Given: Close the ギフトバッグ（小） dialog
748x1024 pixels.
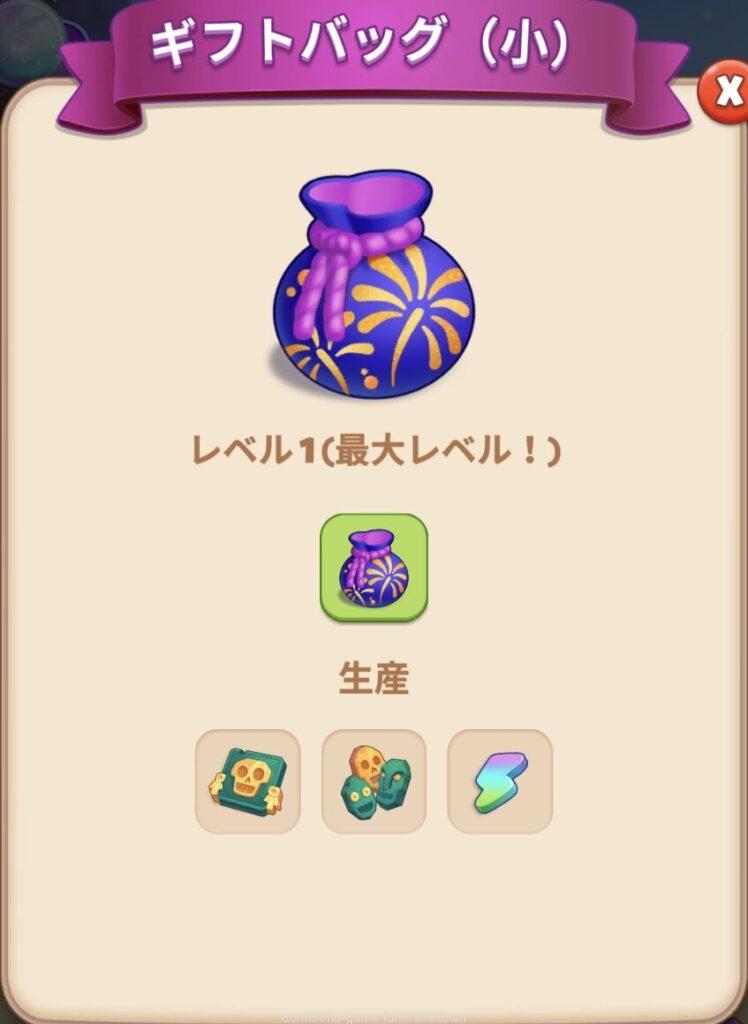Looking at the screenshot, I should click(727, 94).
